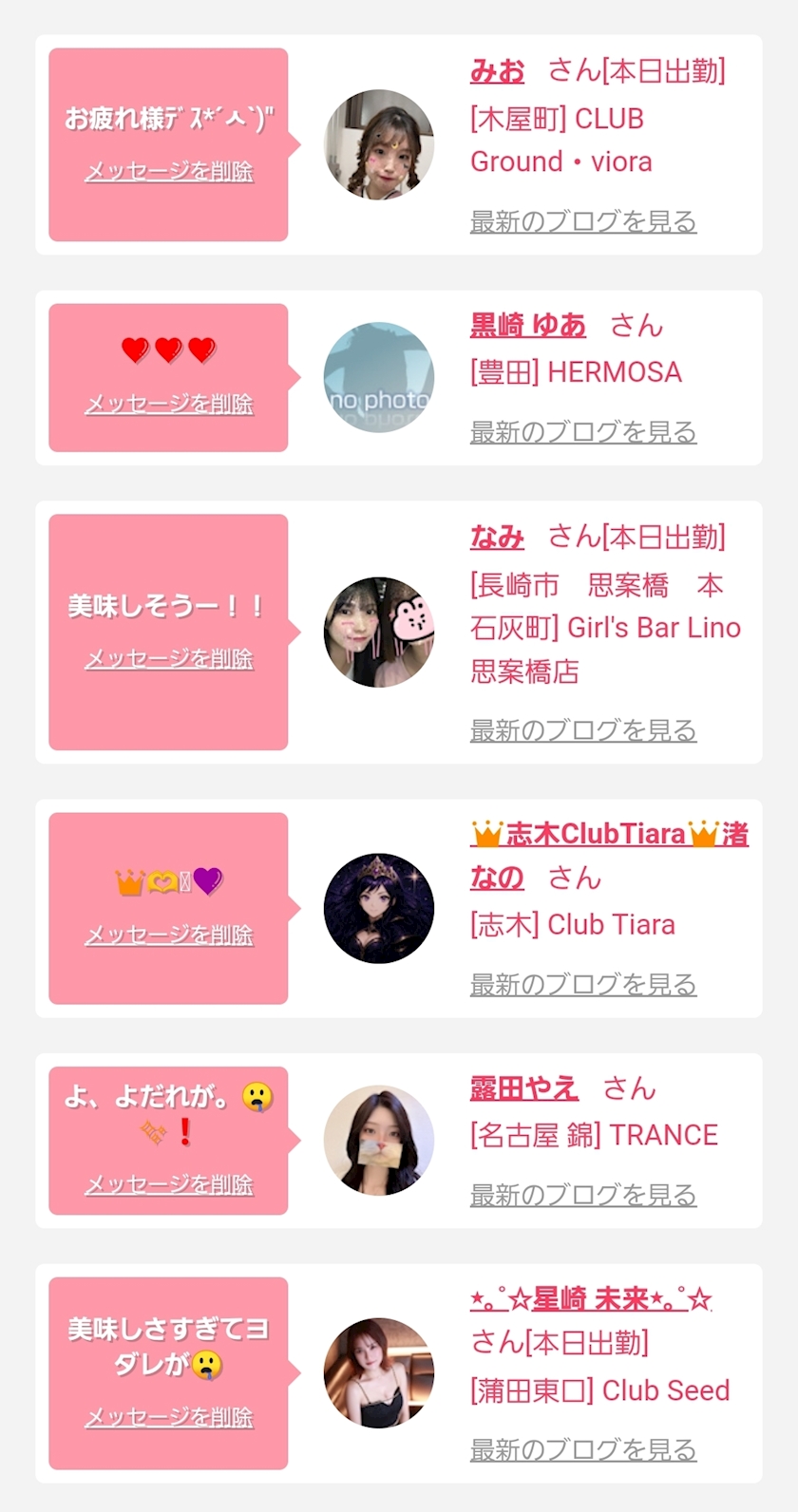View the latest blog for TRANCE's 露田やえ

point(583,1196)
